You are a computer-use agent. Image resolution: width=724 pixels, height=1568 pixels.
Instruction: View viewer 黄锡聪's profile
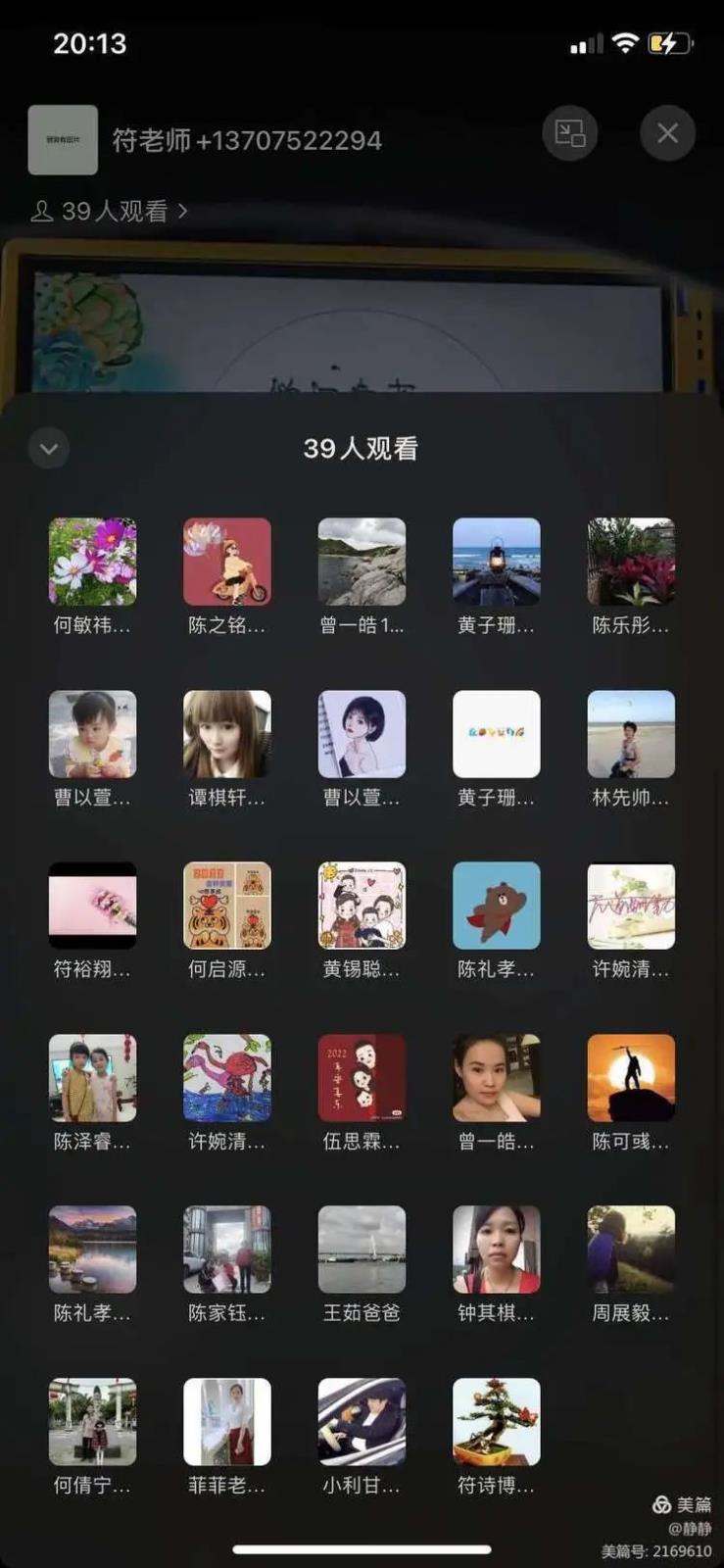[362, 906]
